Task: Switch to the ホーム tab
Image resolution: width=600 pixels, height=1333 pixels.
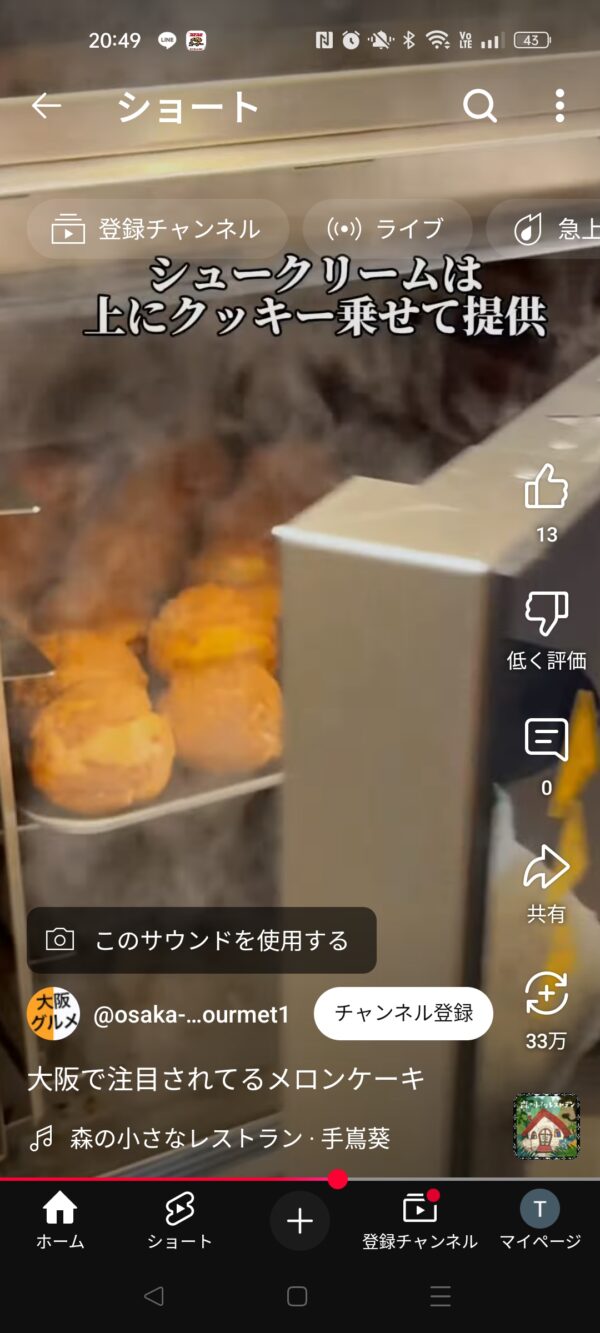Action: pyautogui.click(x=60, y=1221)
